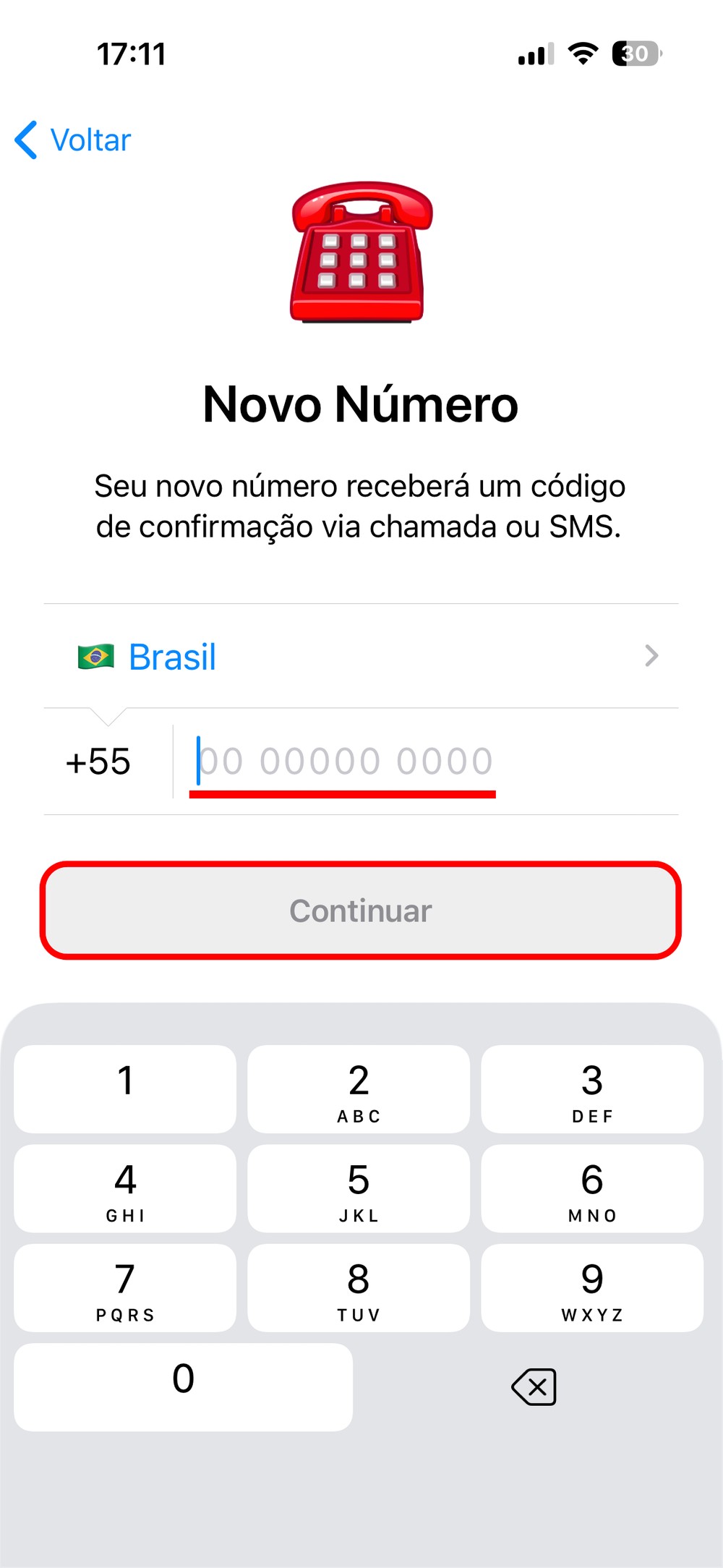
Task: Enter digit 1 on the keypad
Action: point(125,1088)
